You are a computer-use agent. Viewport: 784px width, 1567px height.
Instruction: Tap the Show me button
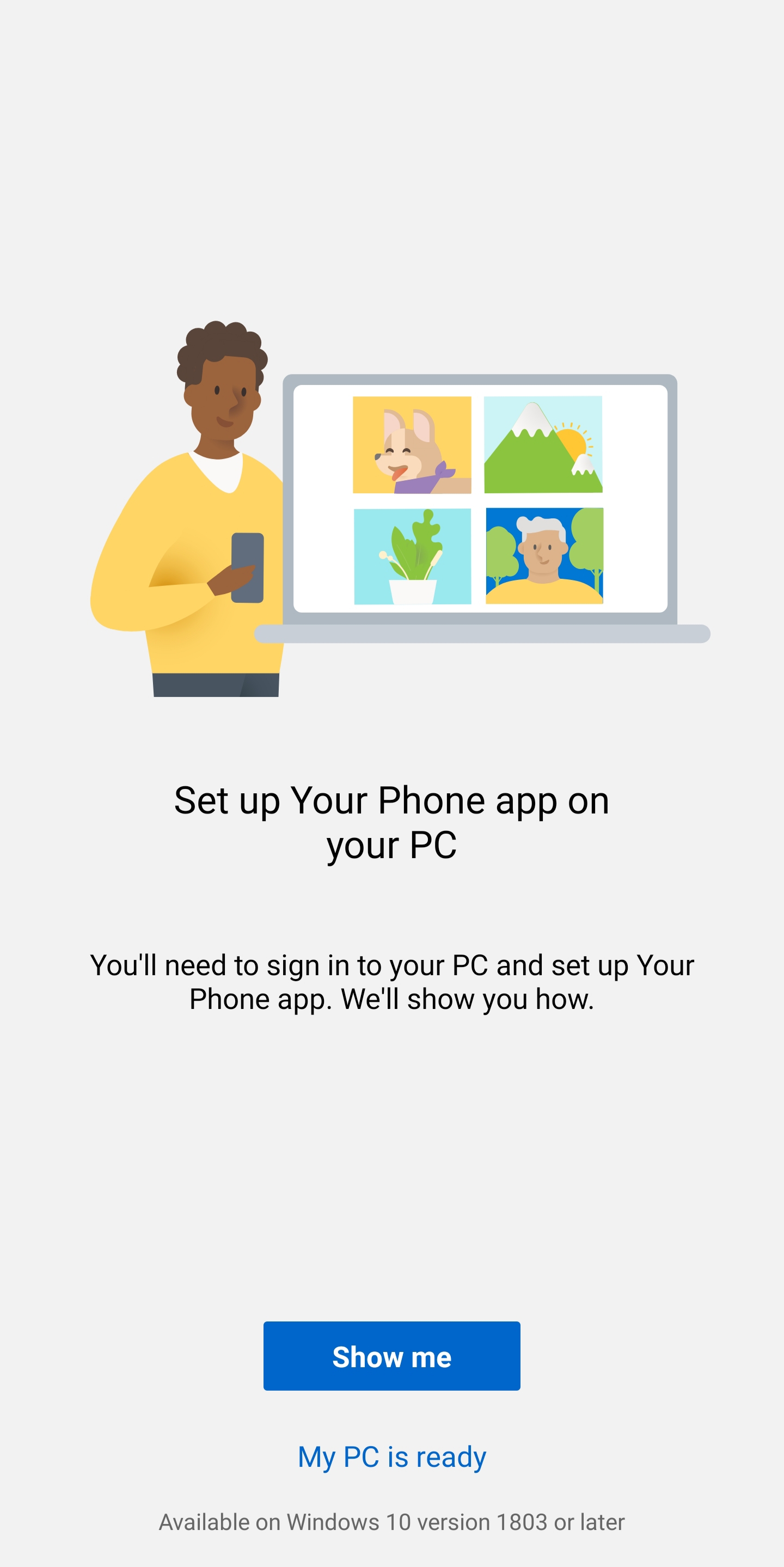click(391, 1356)
